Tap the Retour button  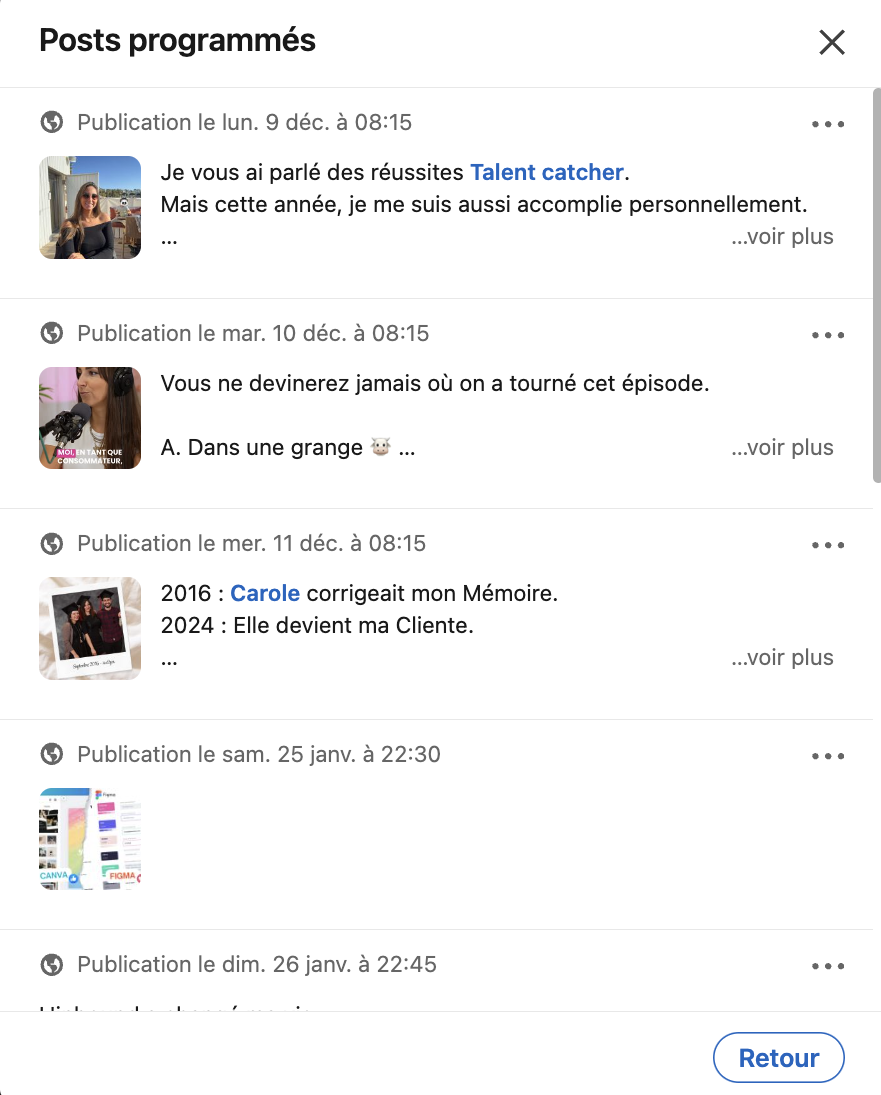click(778, 1058)
